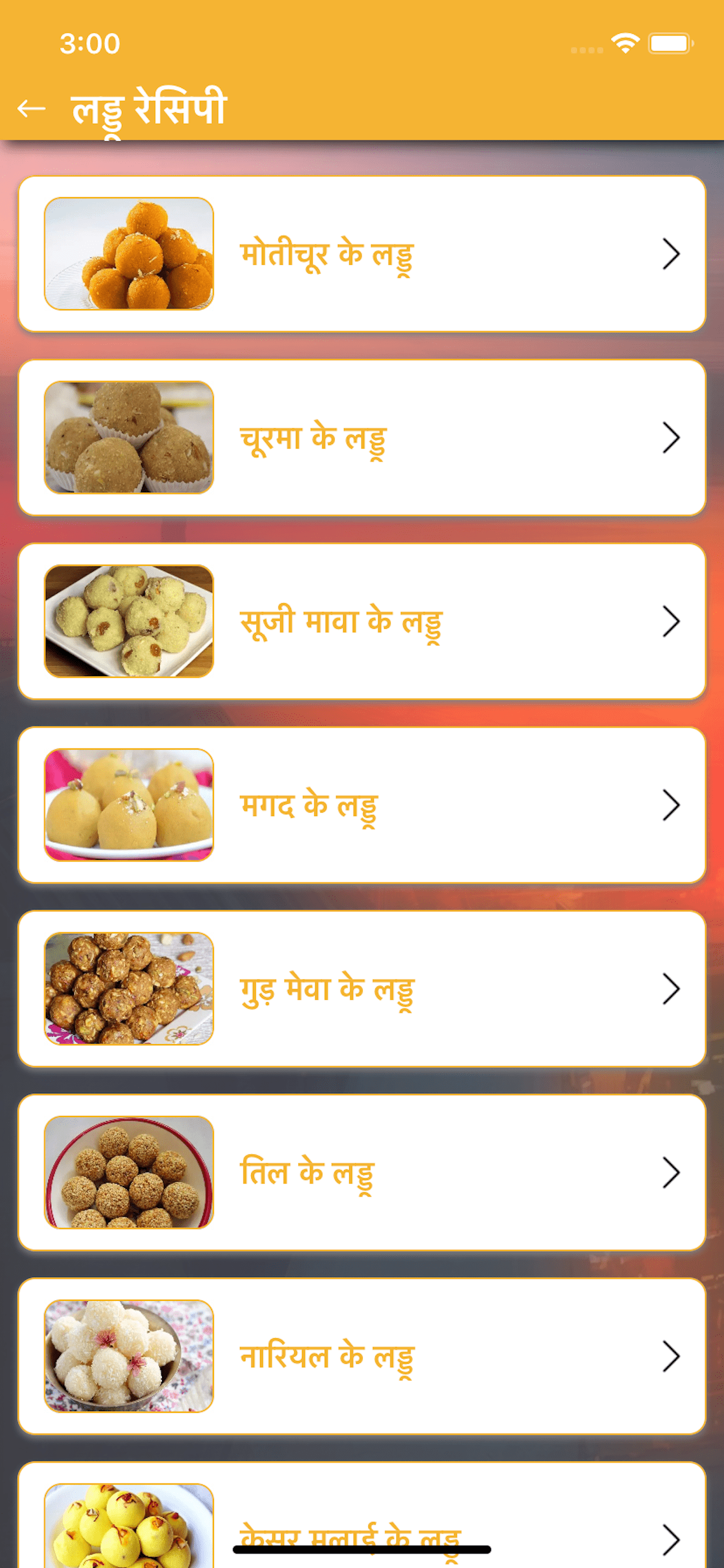This screenshot has width=724, height=1568.
Task: Select the सूजी मावा के लड्डू recipe
Action: (x=362, y=621)
